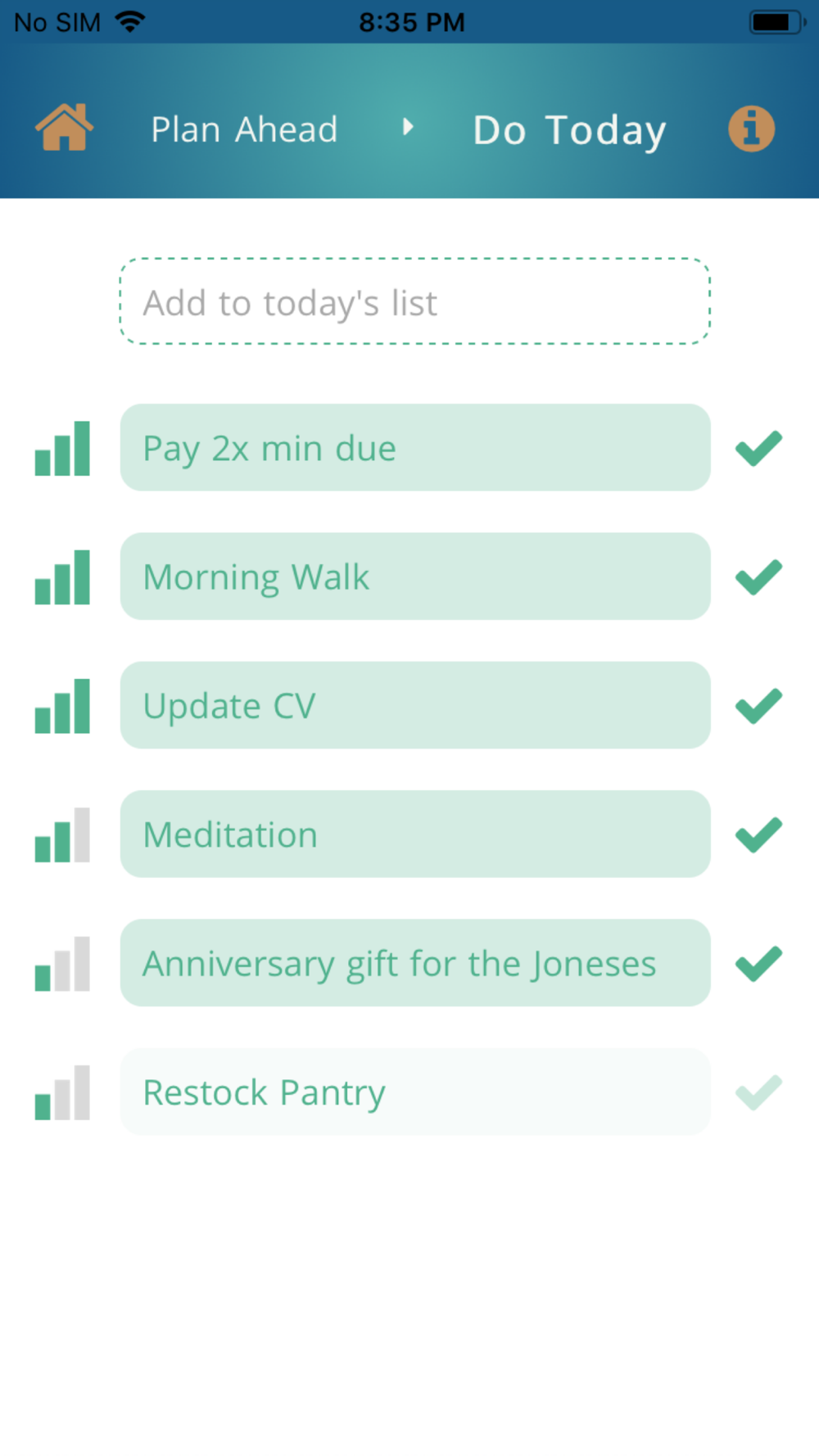
Task: Toggle the checkmark for Morning Walk
Action: pyautogui.click(x=758, y=577)
